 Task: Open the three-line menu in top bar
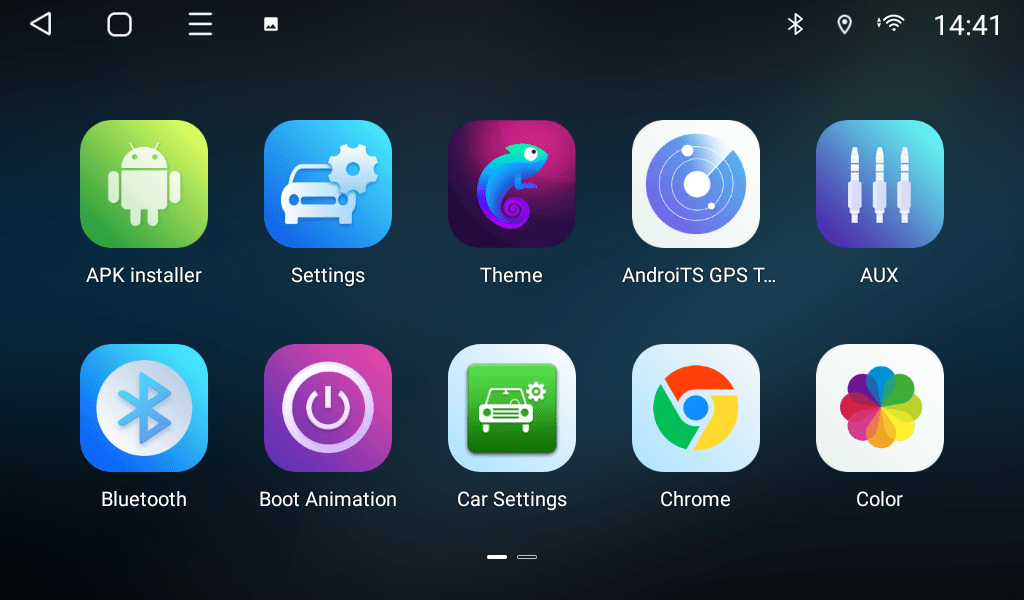coord(200,24)
